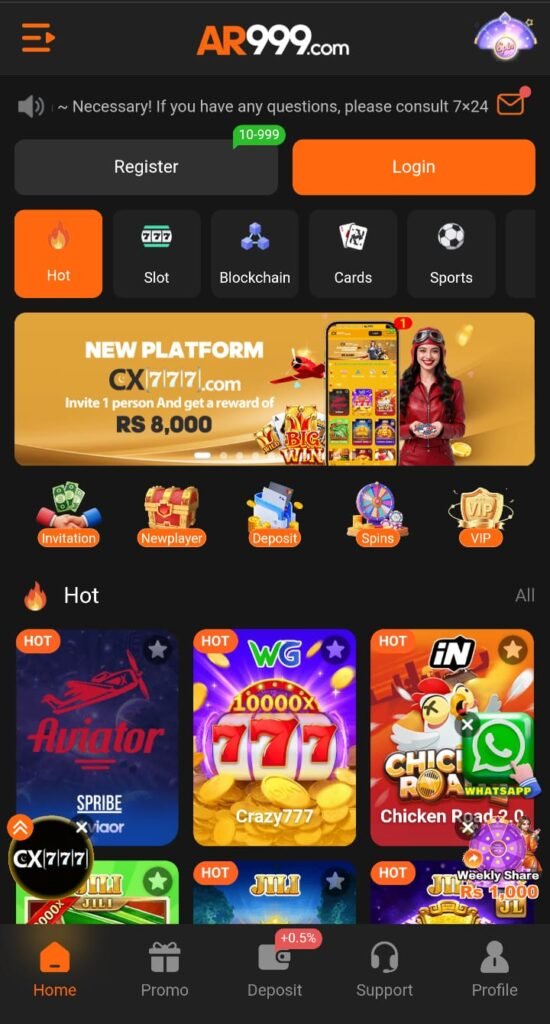Open the Invitation shortcut
The width and height of the screenshot is (550, 1024).
pos(68,515)
